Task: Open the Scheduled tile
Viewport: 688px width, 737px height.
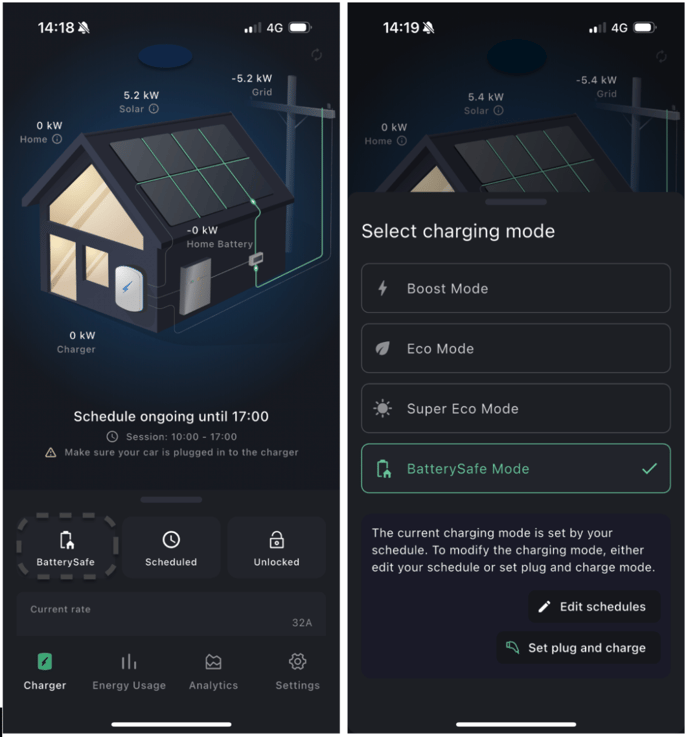Action: point(171,547)
